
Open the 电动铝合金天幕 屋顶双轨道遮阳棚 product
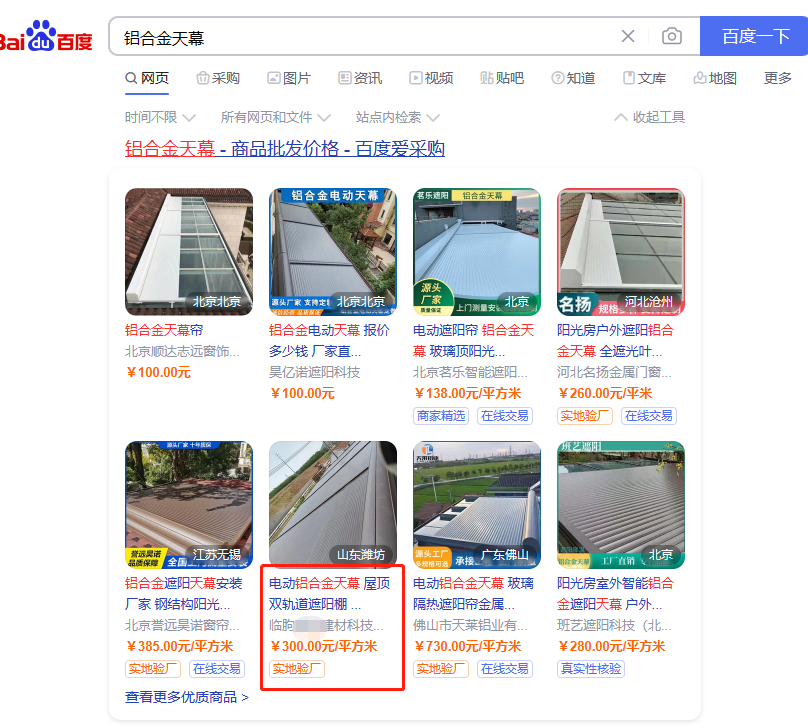pos(329,594)
